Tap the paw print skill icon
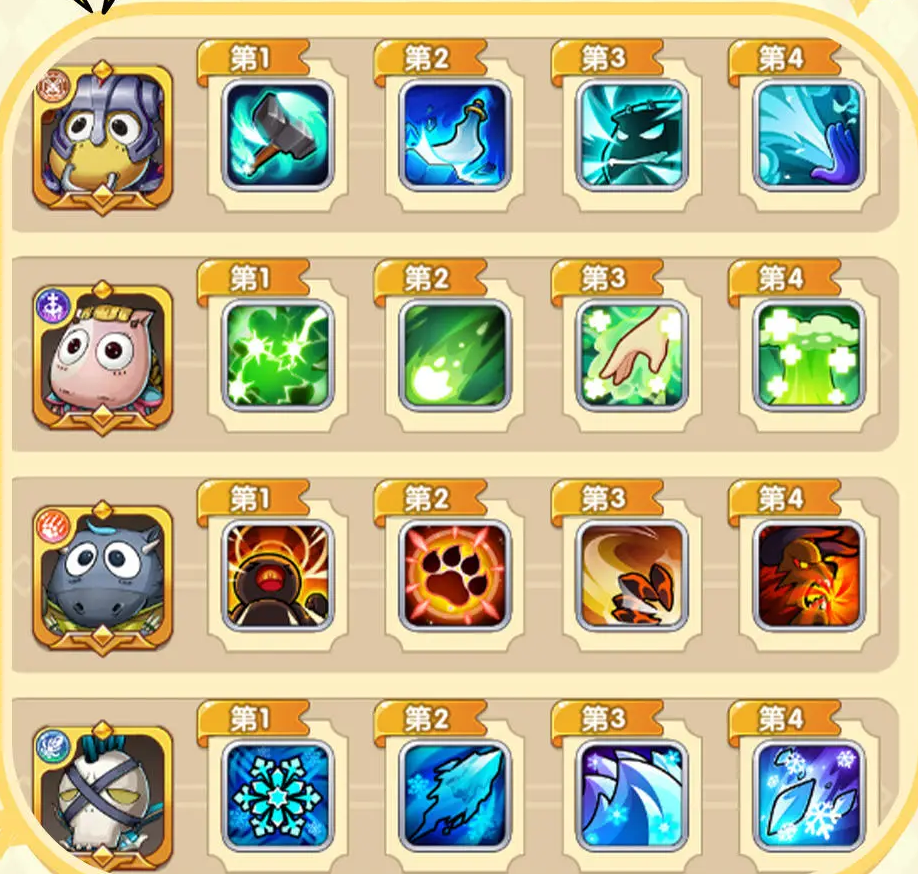Image resolution: width=918 pixels, height=874 pixels. click(x=455, y=576)
